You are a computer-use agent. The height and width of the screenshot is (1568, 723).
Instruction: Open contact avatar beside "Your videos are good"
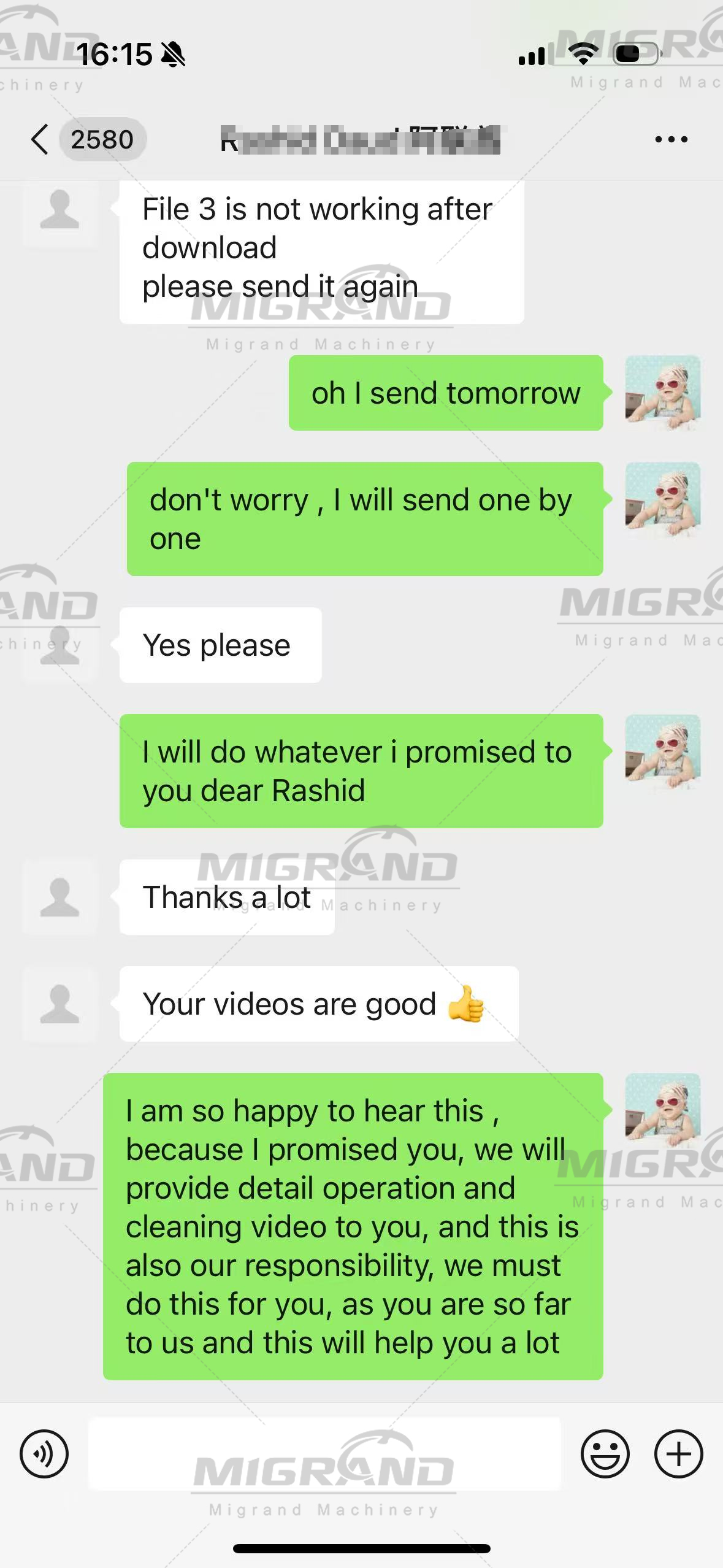click(x=59, y=1004)
